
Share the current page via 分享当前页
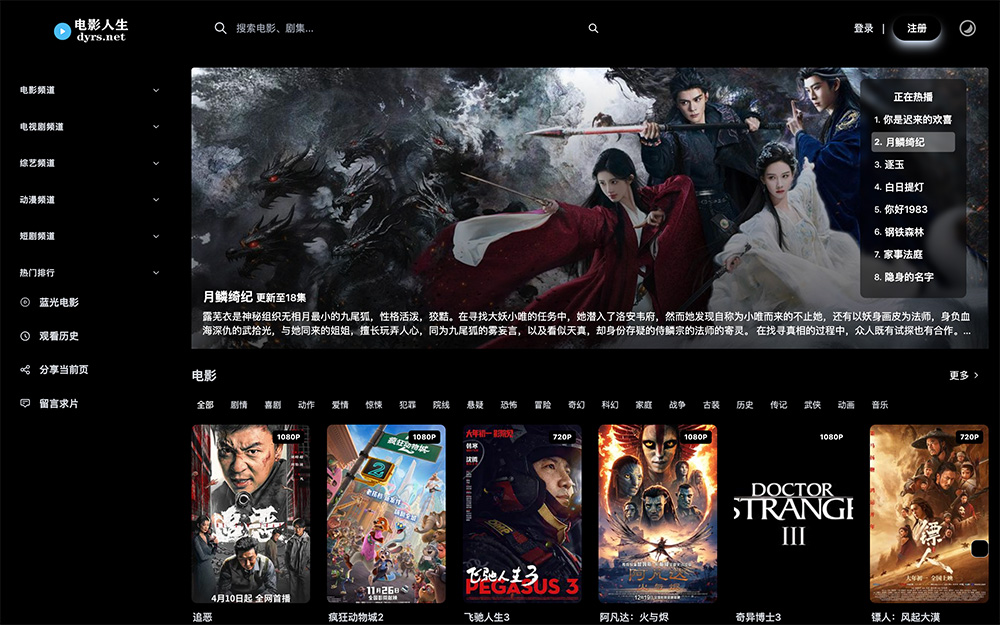[x=63, y=370]
